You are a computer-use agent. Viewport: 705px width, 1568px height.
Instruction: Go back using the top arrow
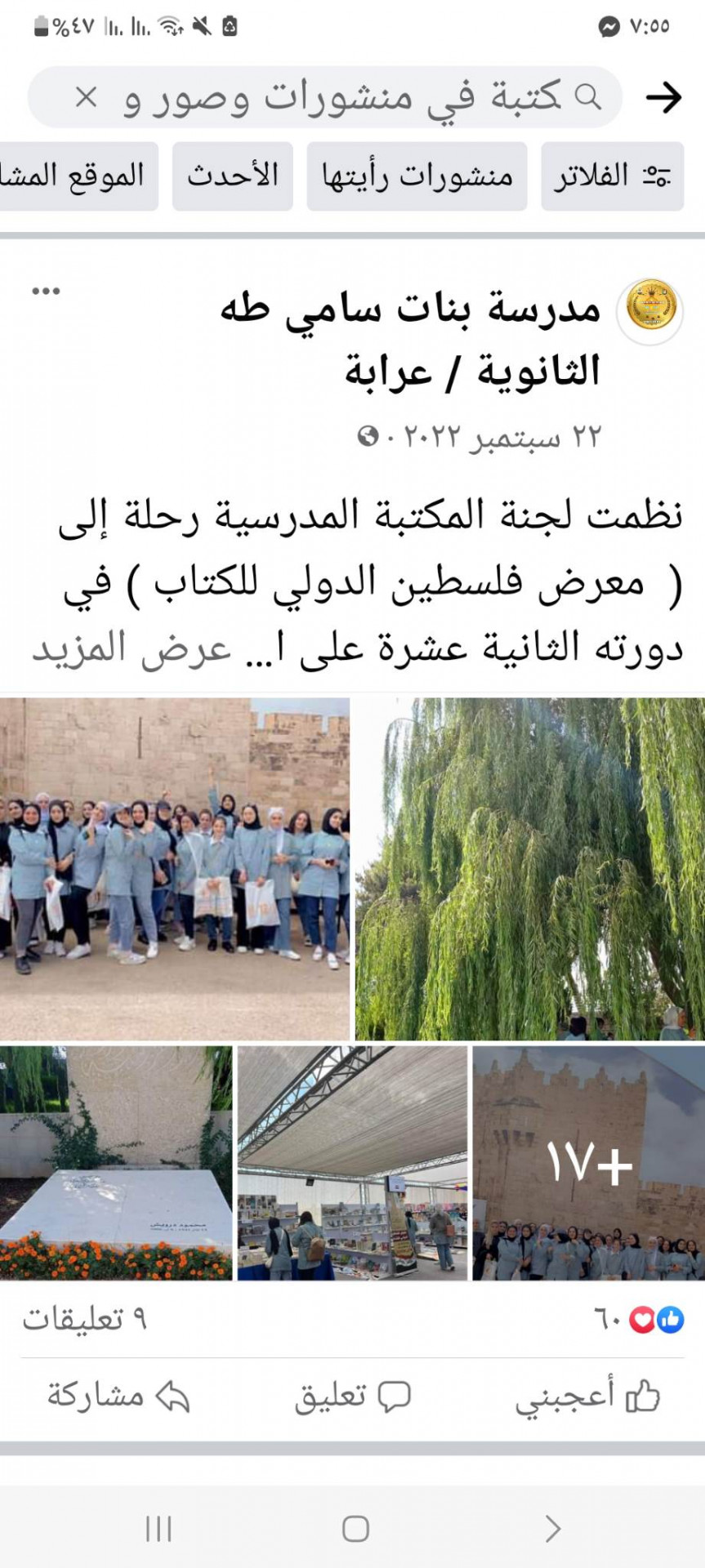click(x=663, y=98)
